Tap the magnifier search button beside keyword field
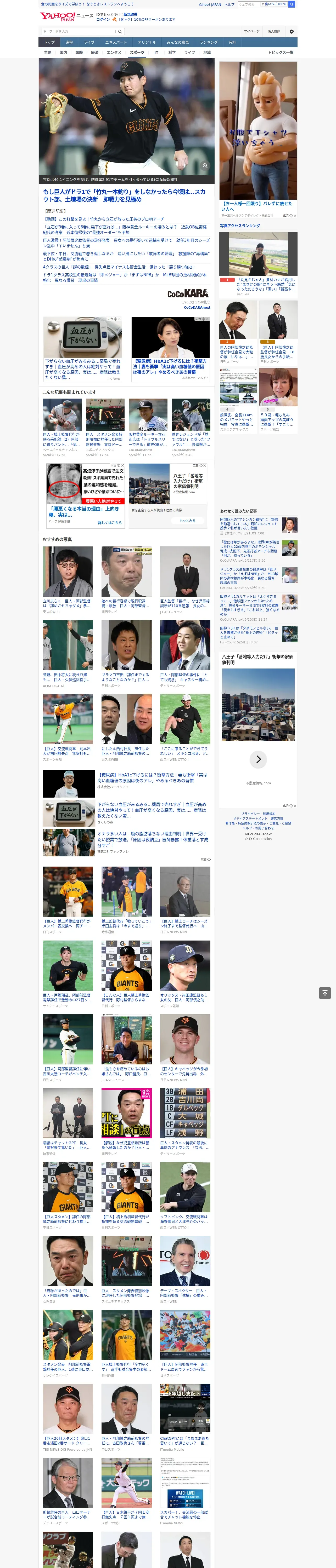Viewport: 336px width, 1568px height. click(120, 31)
